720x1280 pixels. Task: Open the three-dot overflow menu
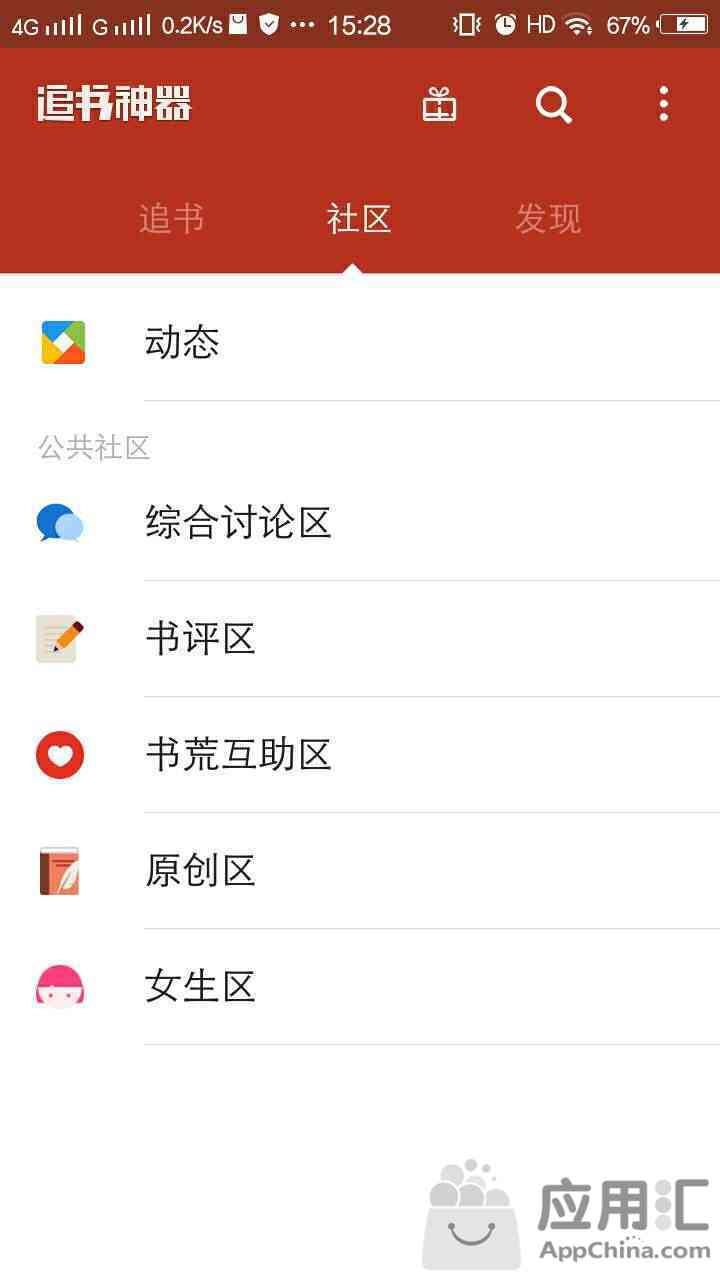tap(663, 104)
